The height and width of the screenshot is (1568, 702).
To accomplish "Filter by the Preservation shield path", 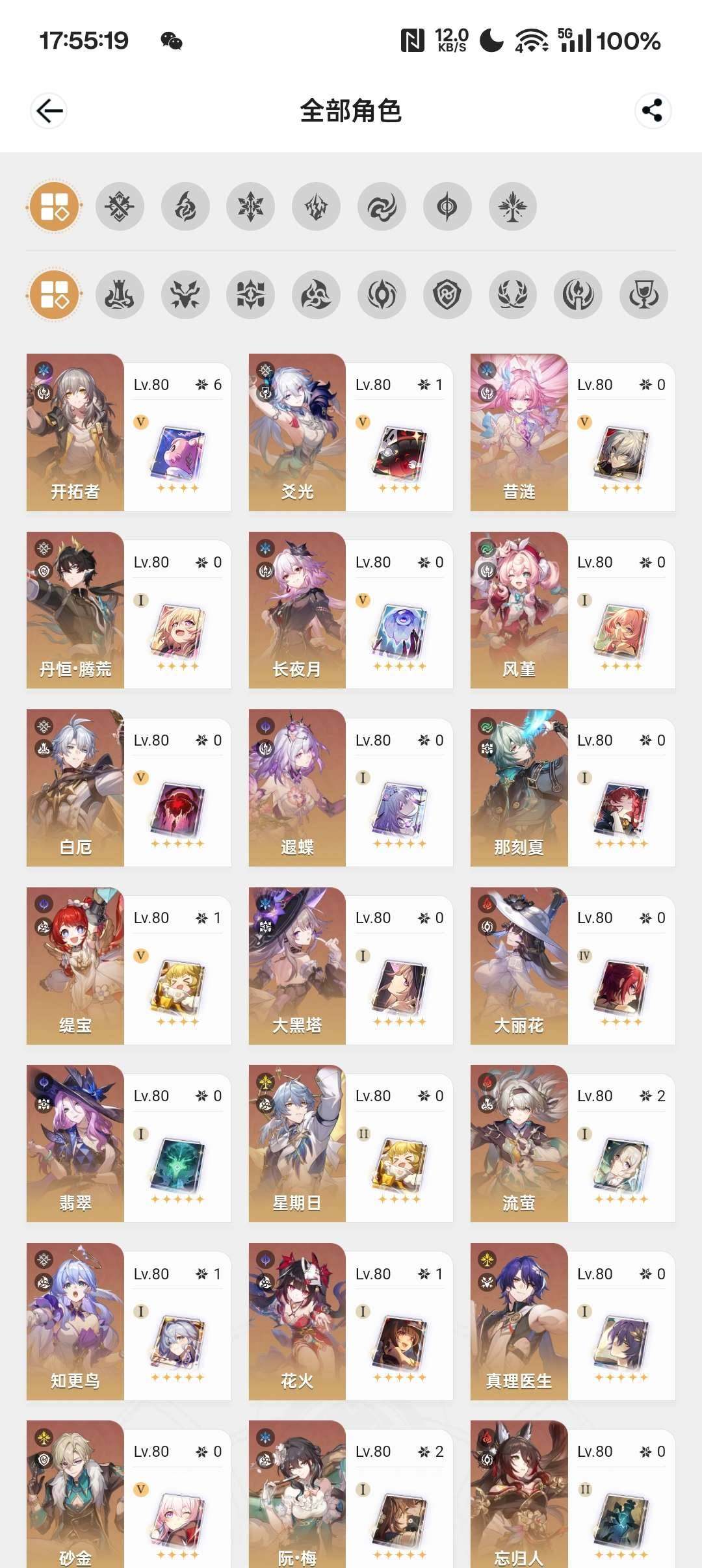I will [x=447, y=294].
